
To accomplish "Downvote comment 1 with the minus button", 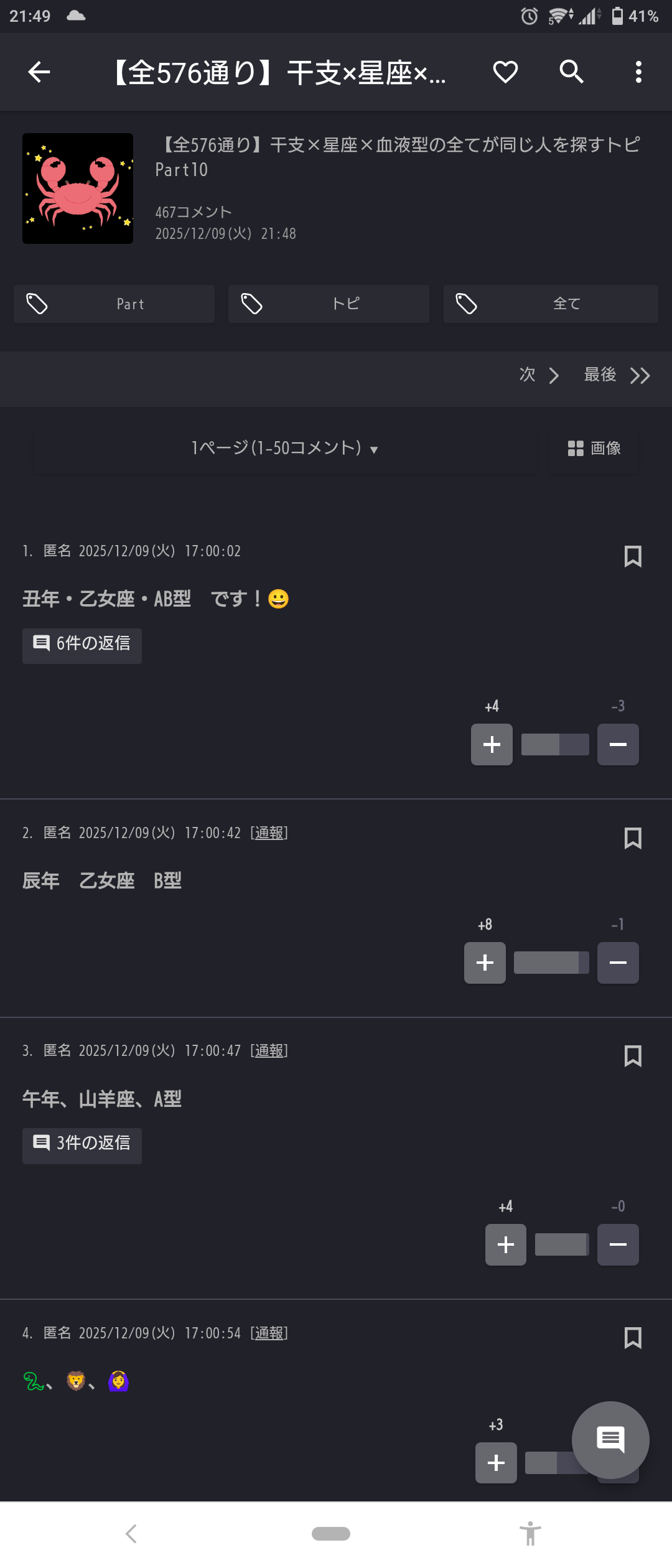I will pos(617,745).
